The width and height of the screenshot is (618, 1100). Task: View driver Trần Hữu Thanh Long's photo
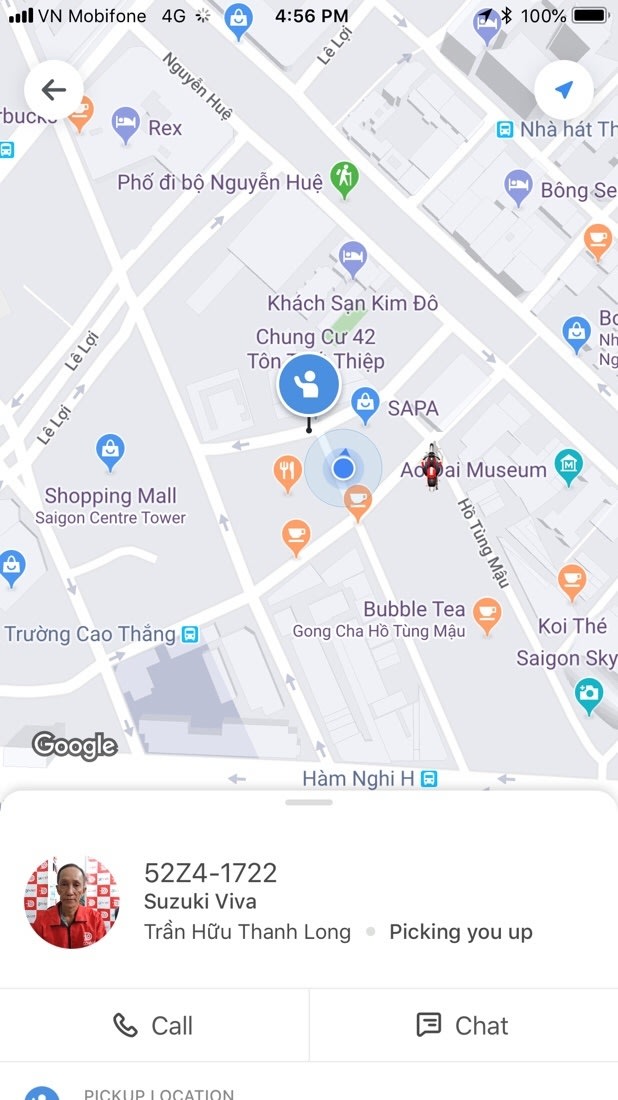pyautogui.click(x=72, y=903)
